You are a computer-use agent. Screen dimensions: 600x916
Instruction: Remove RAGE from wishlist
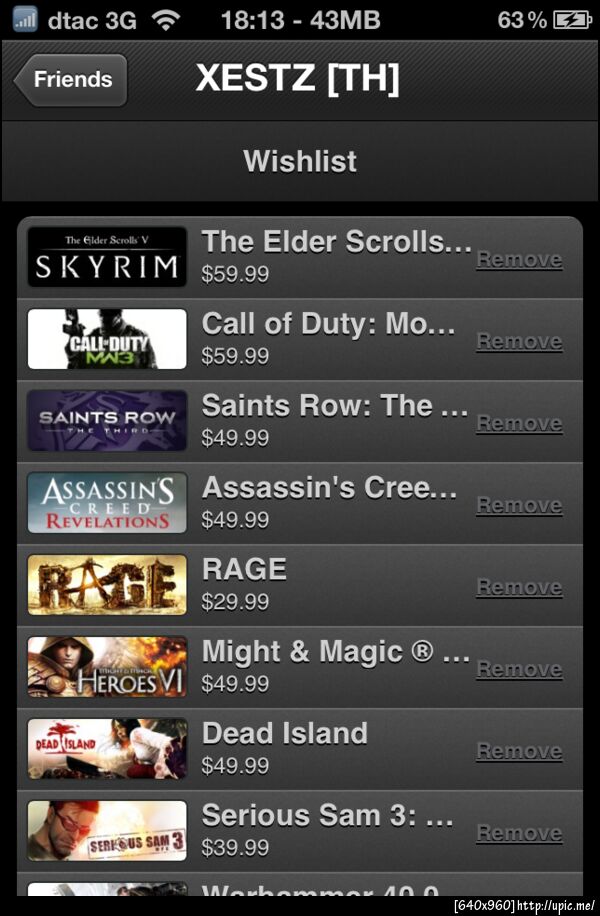point(519,588)
